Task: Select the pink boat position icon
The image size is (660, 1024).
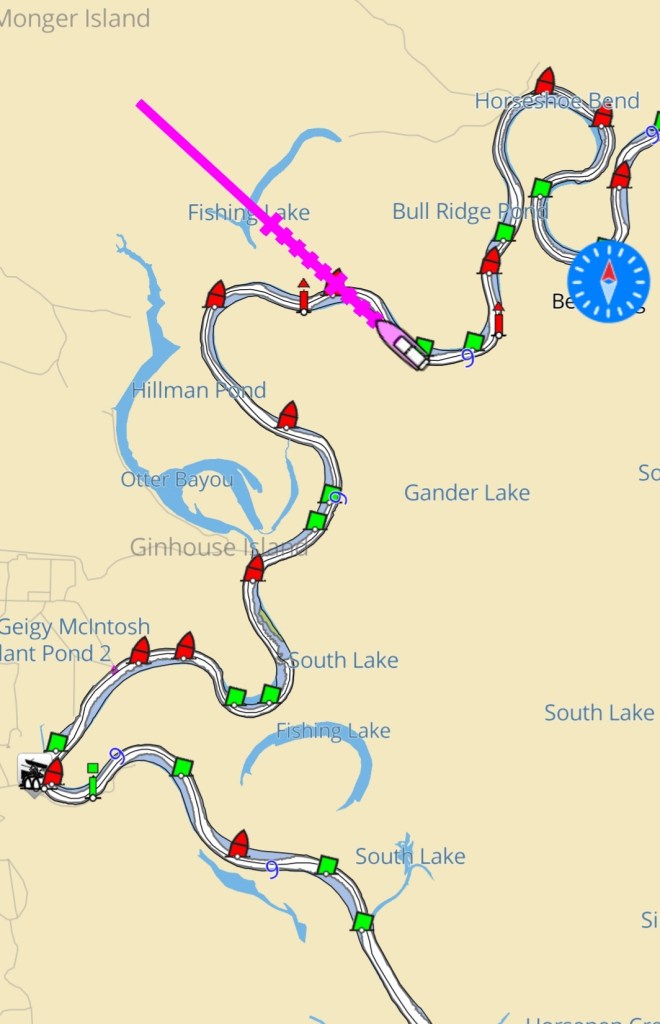Action: [402, 344]
